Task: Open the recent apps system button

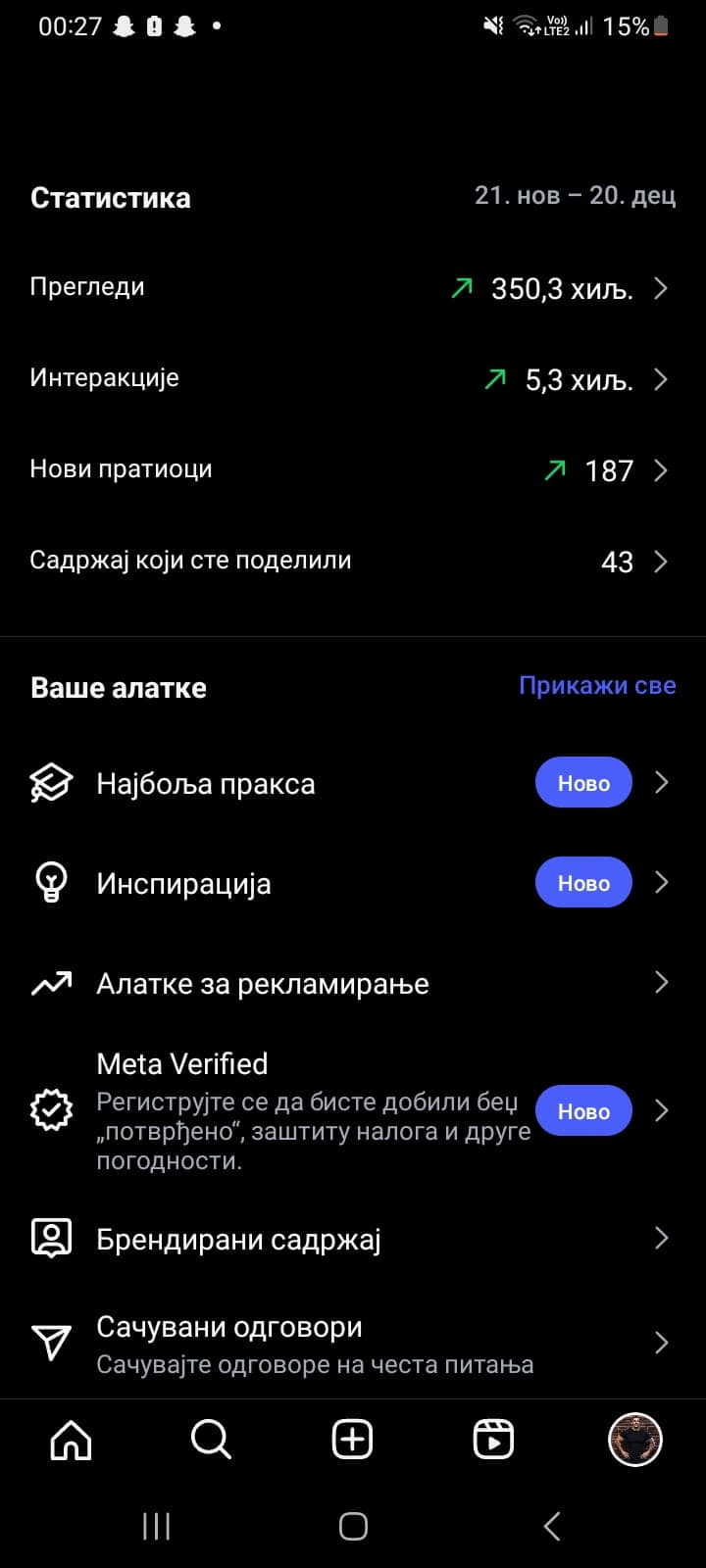Action: coord(156,1526)
